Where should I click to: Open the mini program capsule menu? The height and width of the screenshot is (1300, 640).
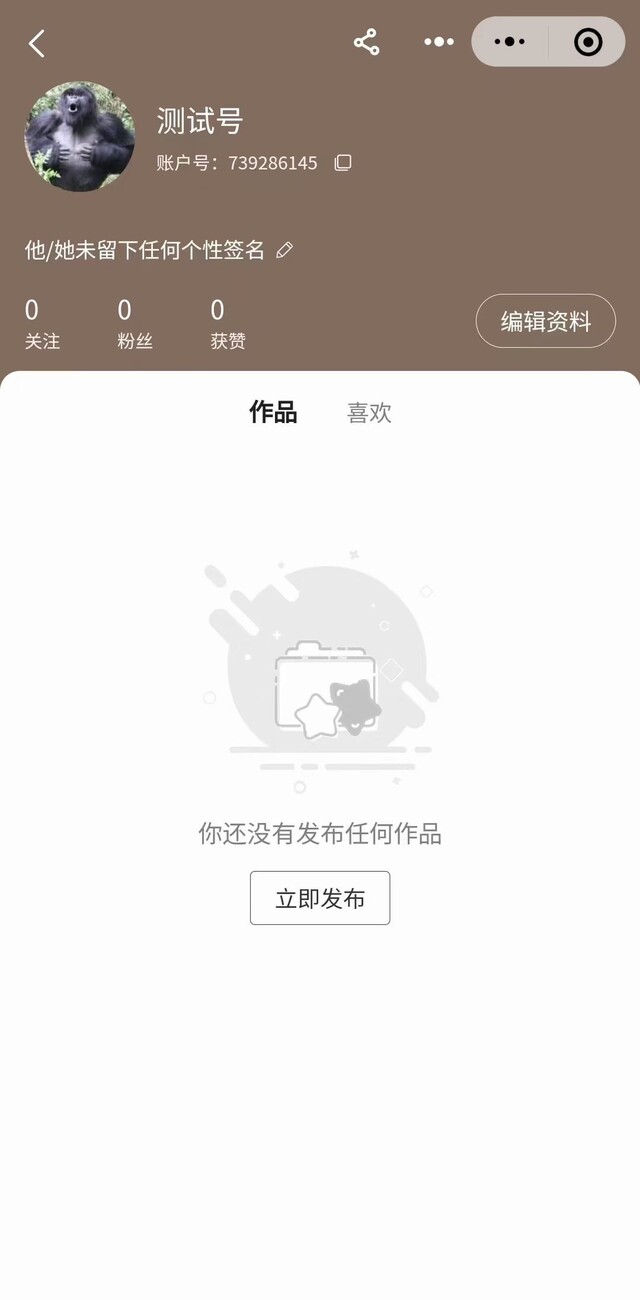coord(511,42)
